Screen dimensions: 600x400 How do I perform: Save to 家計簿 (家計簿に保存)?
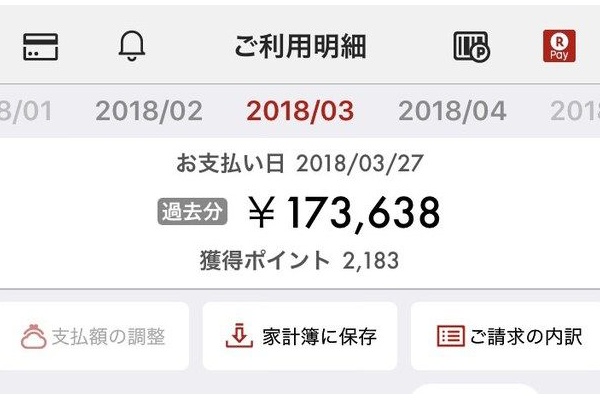pos(300,337)
